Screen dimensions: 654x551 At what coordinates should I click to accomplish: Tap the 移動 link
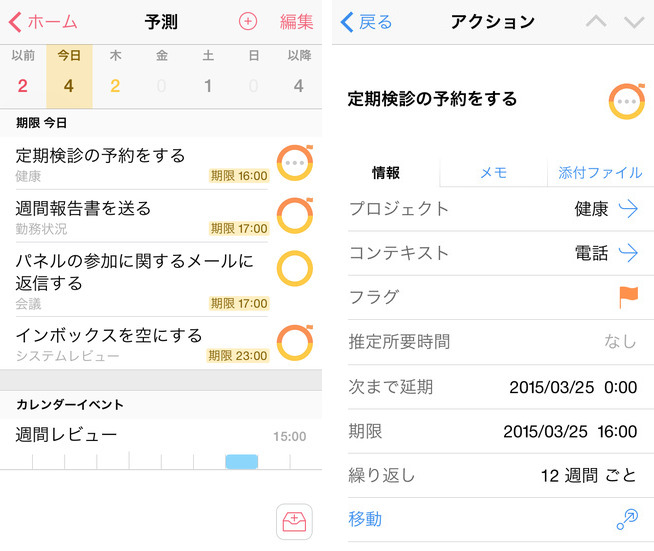[x=365, y=519]
